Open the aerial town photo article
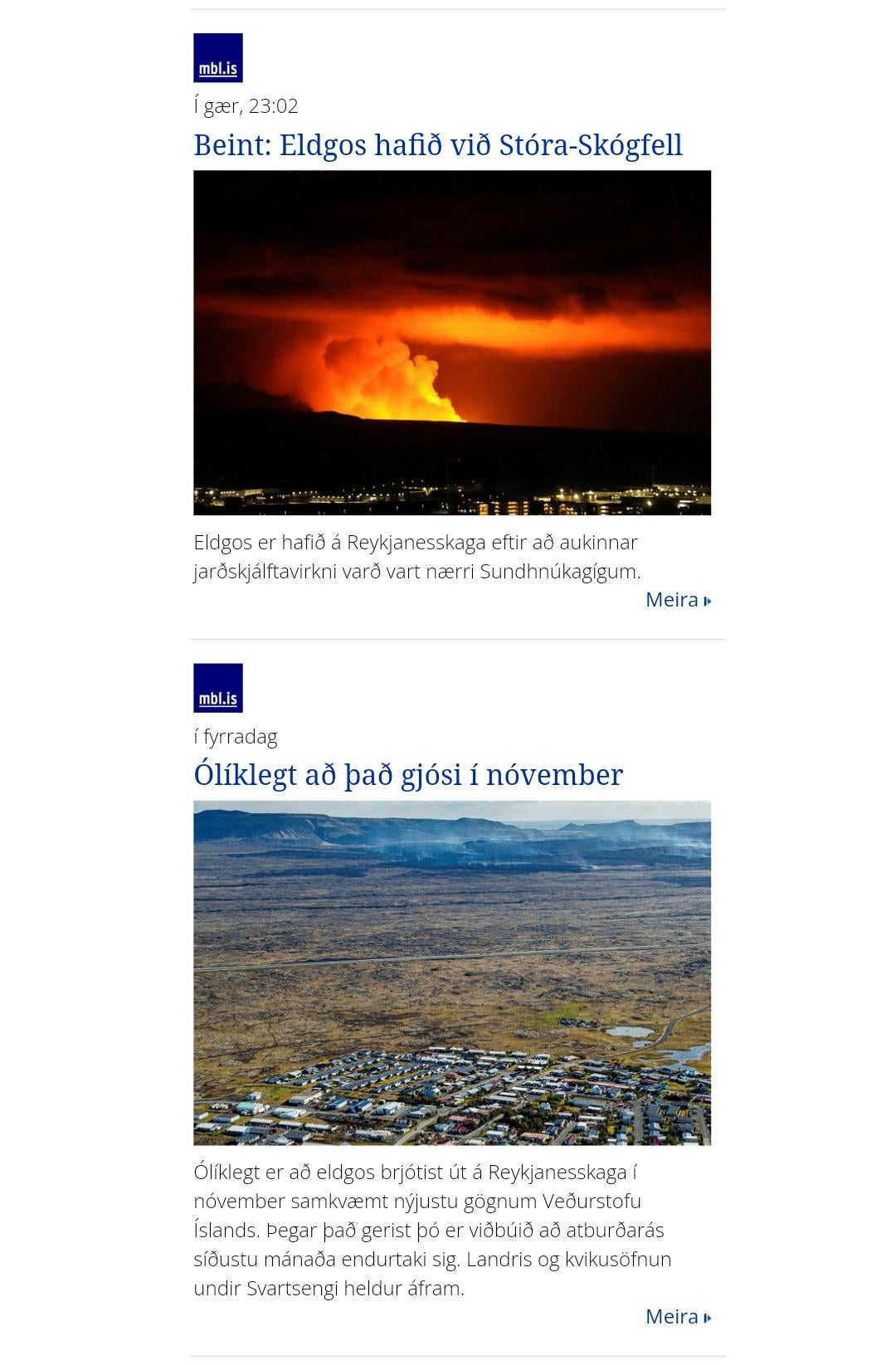 pos(452,973)
